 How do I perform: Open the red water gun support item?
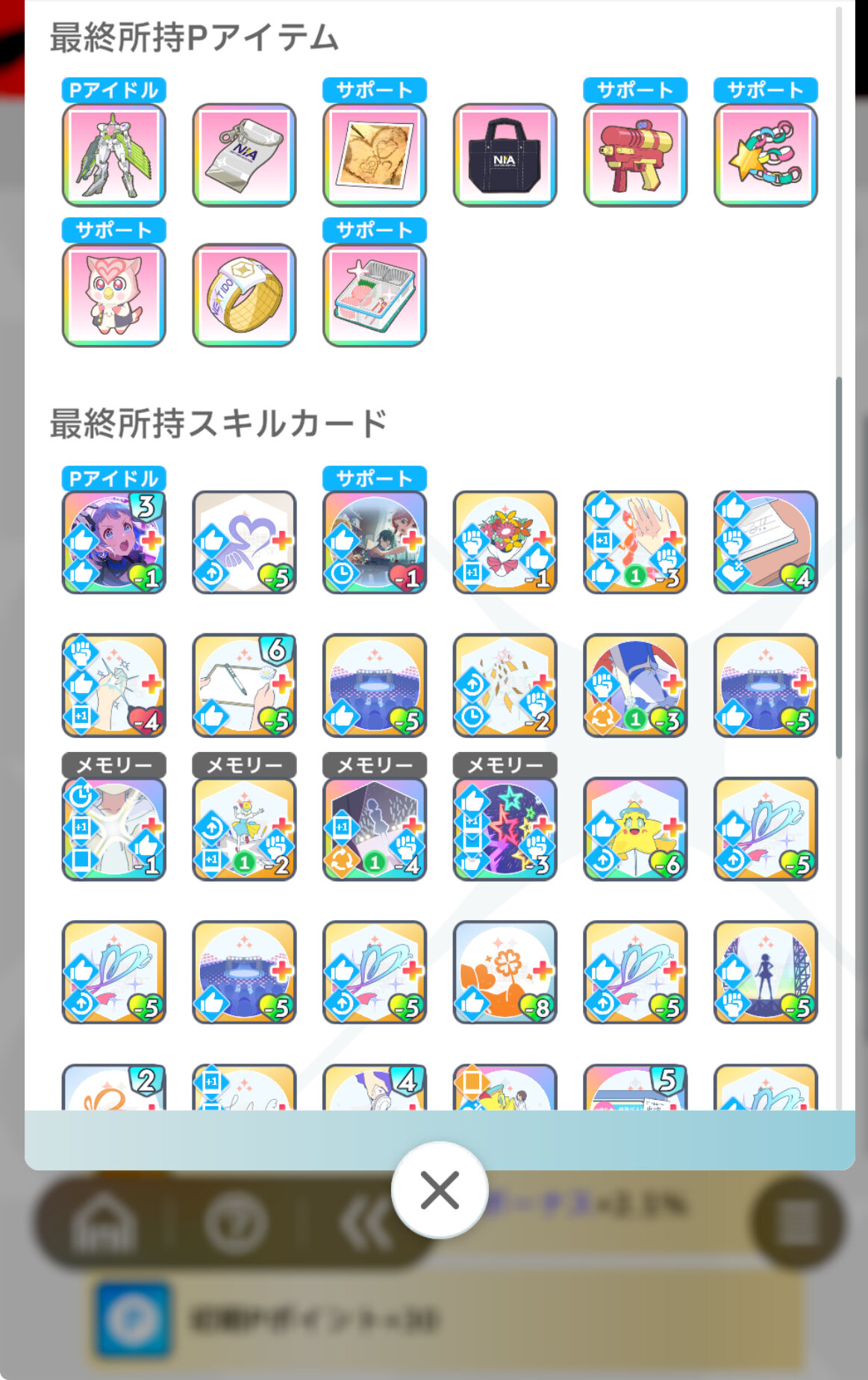[635, 155]
